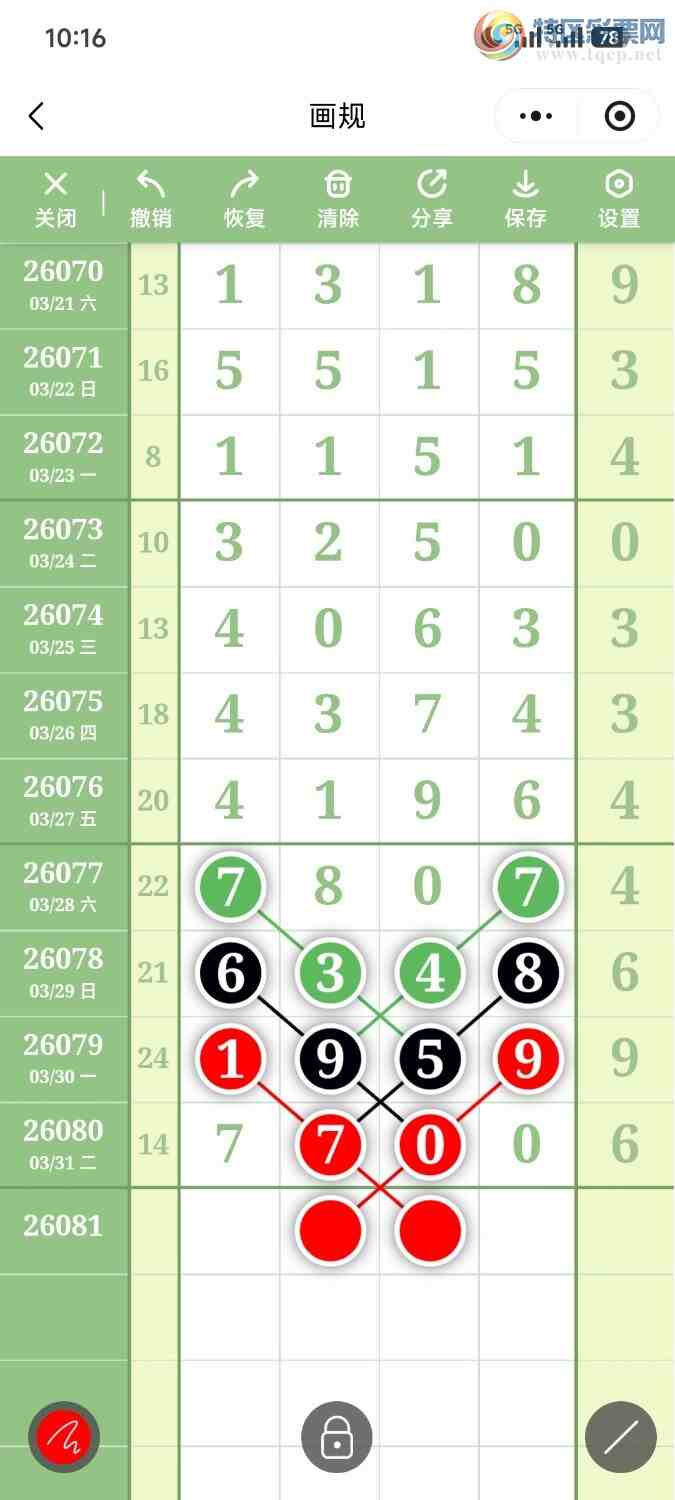This screenshot has width=675, height=1500.
Task: Tap 关闭 to close drawing toolbar
Action: click(56, 198)
